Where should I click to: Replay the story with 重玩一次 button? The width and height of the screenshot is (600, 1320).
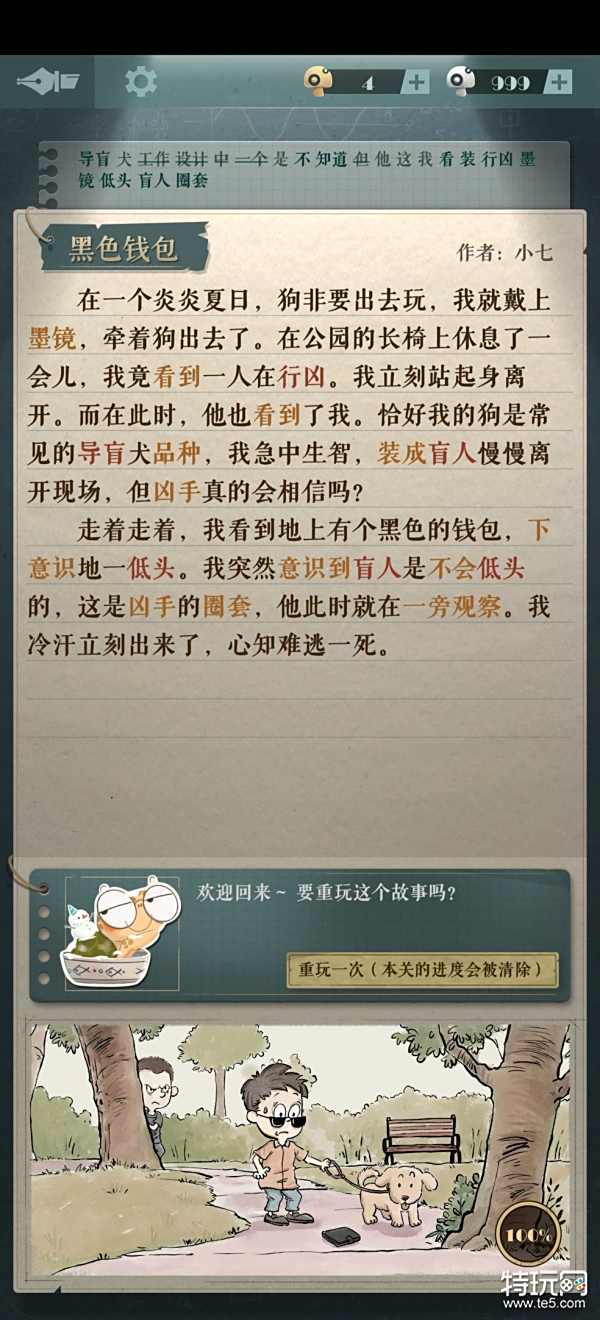tap(422, 970)
